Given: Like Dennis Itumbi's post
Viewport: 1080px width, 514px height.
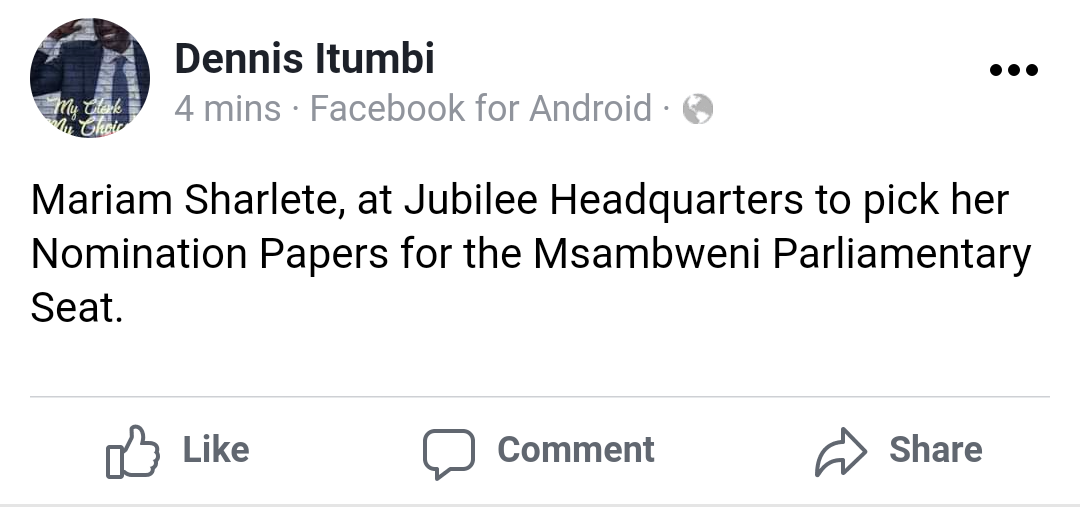Looking at the screenshot, I should (x=178, y=450).
